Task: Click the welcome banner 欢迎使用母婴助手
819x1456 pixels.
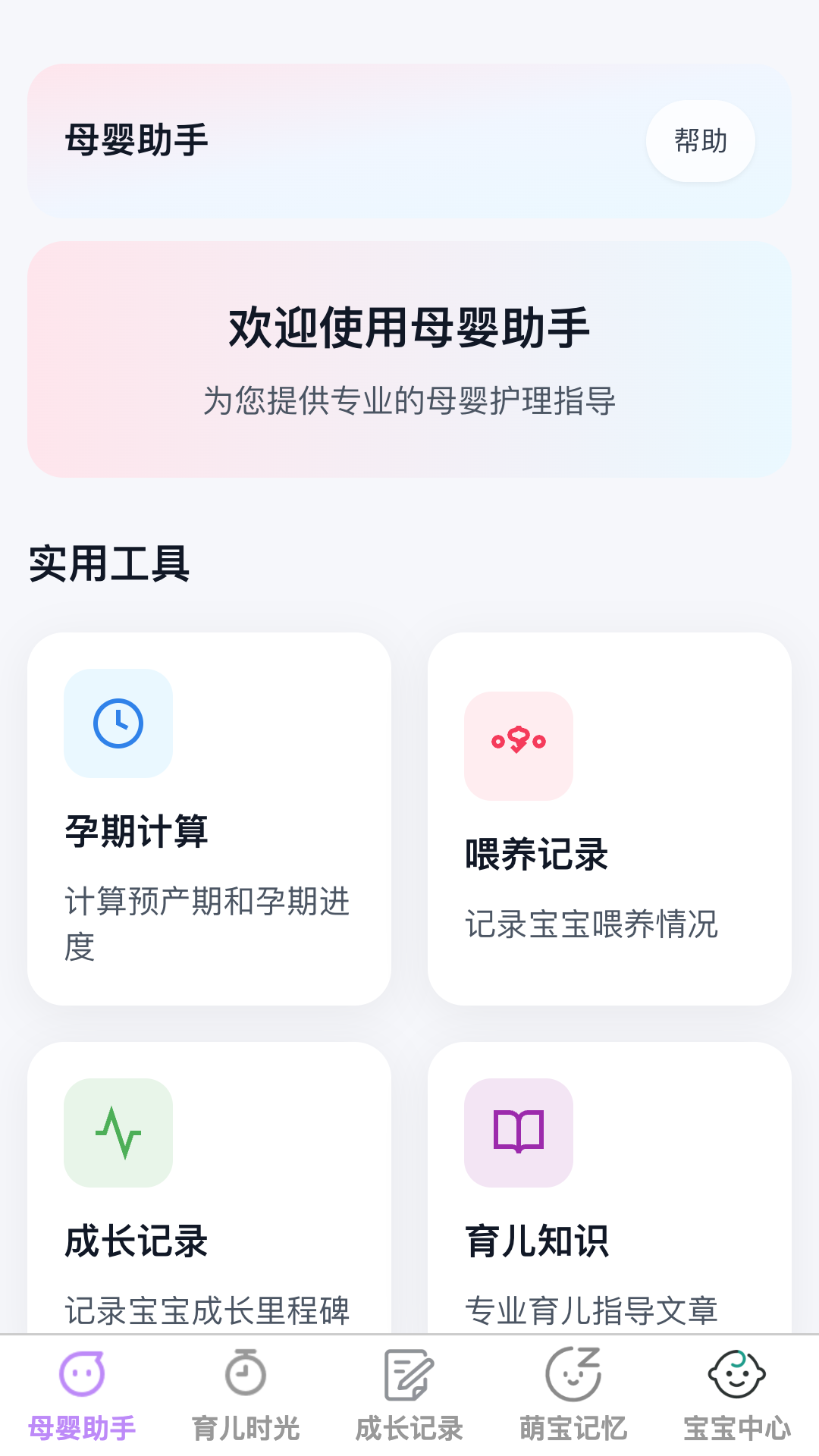Action: pos(409,356)
